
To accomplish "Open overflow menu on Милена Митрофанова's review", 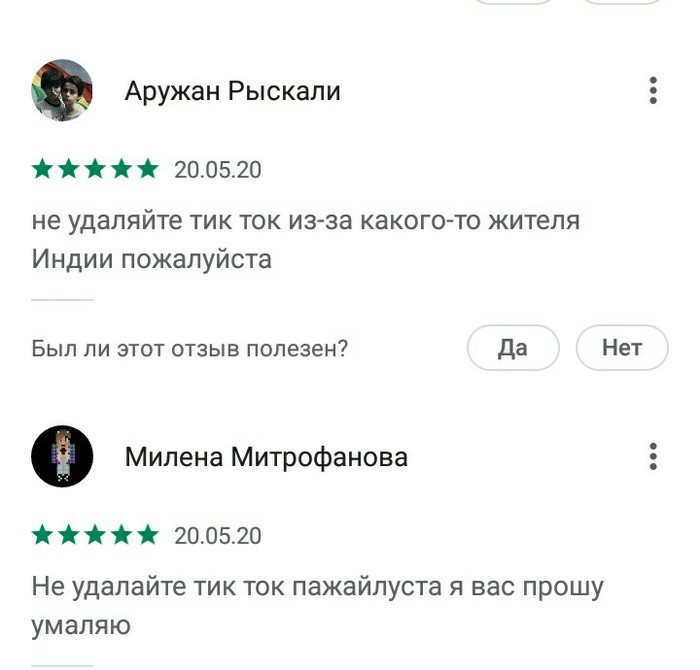I will pos(653,457).
